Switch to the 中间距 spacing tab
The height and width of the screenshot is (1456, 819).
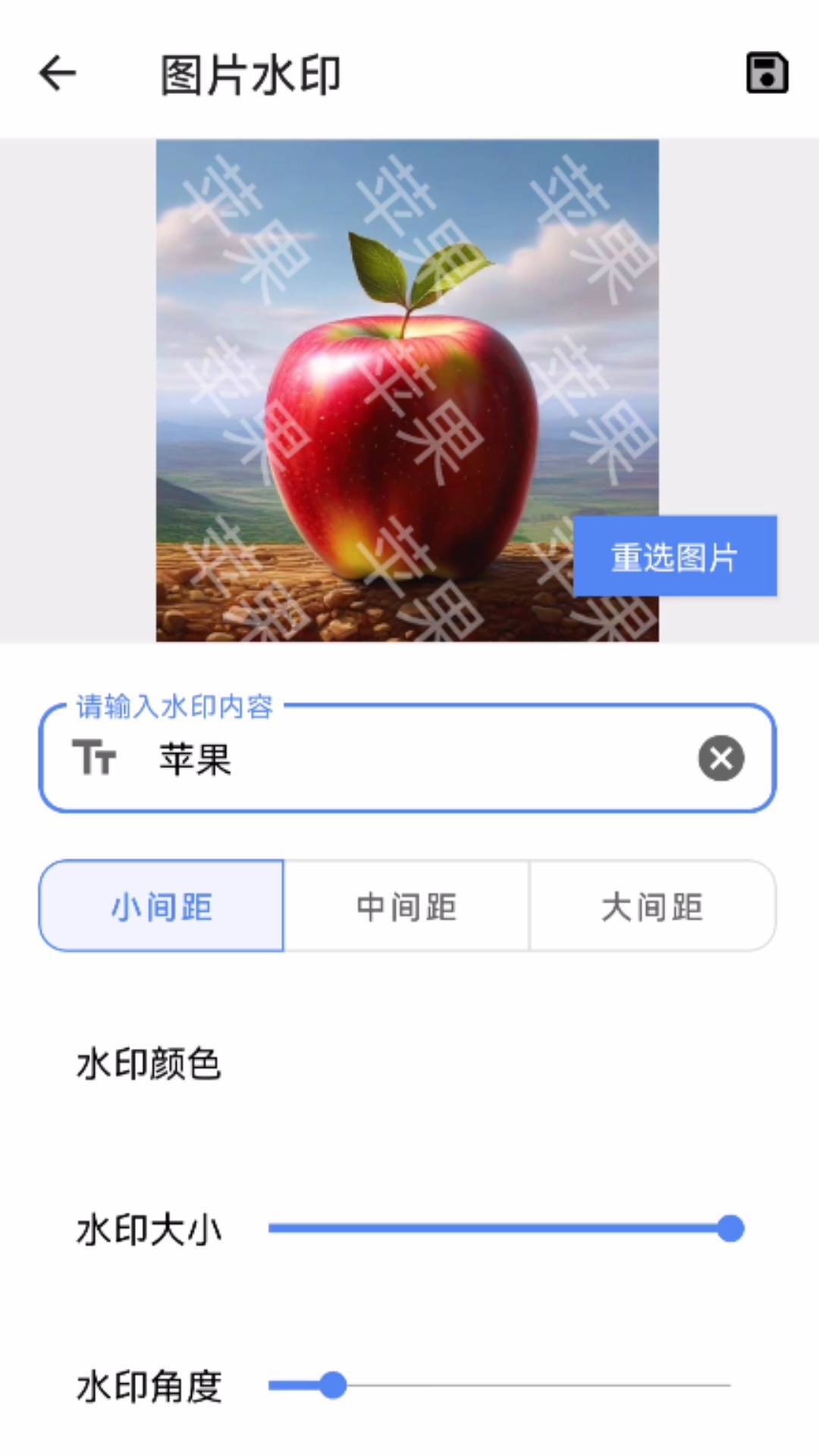[406, 905]
